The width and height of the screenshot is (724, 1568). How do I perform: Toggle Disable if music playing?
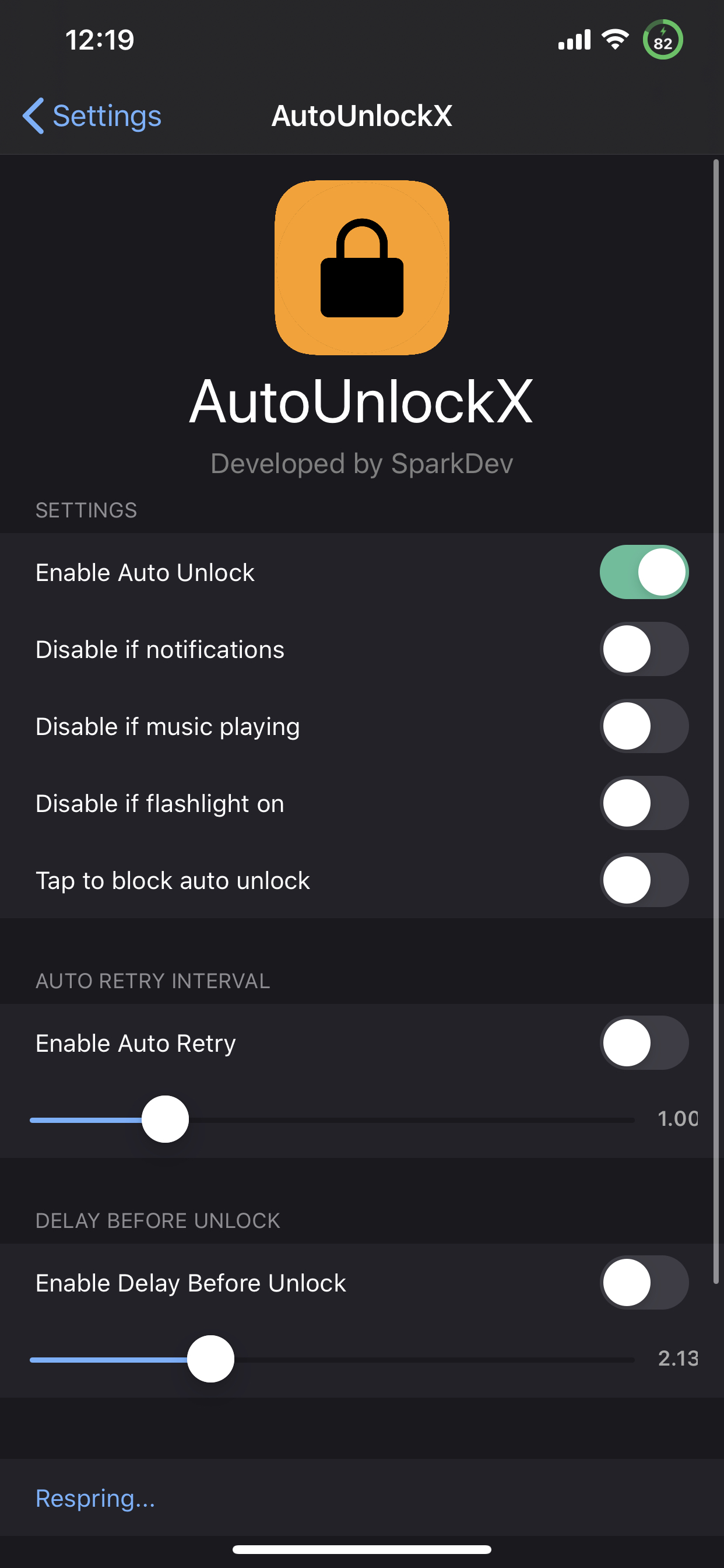644,726
